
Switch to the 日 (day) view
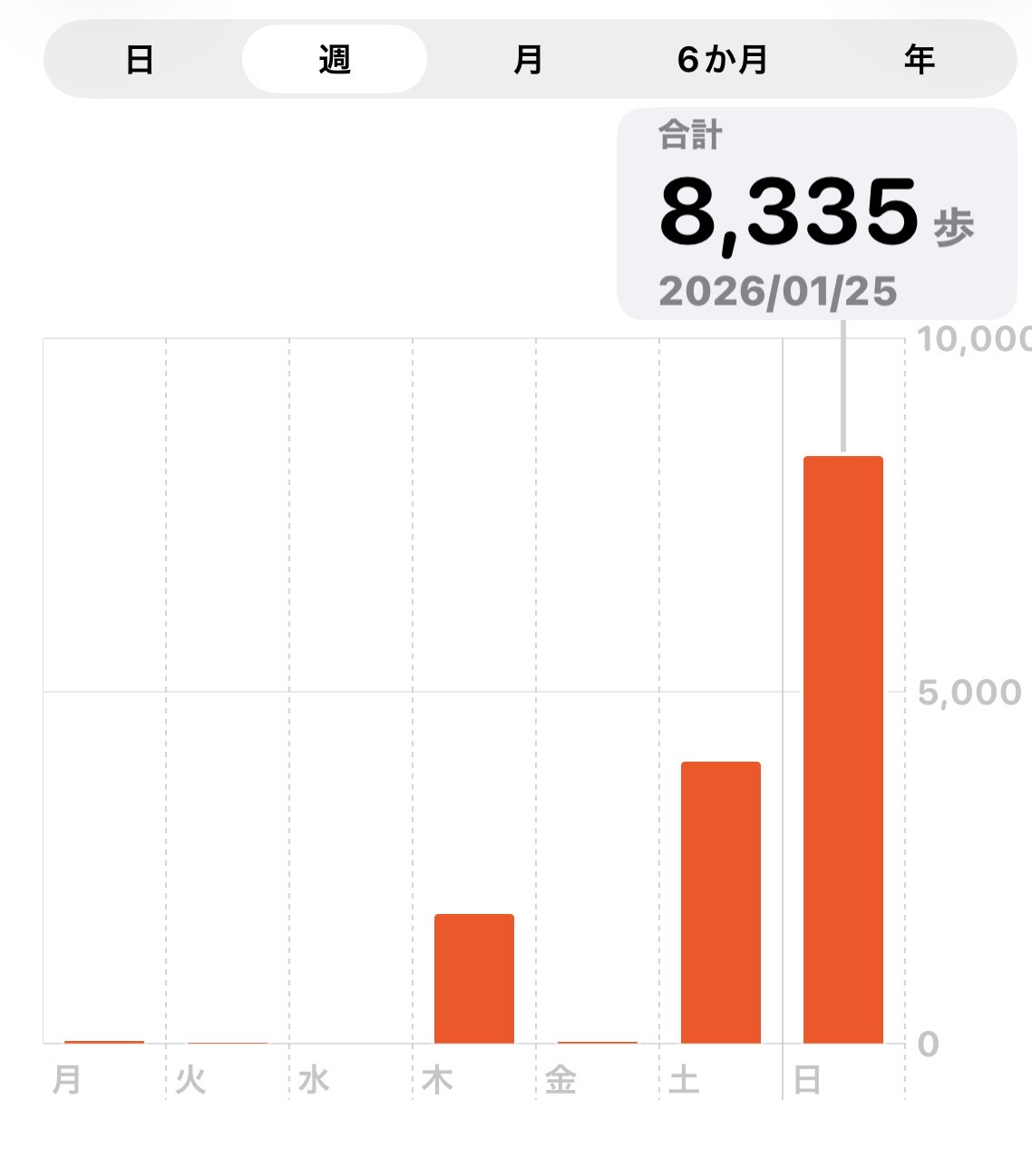click(x=140, y=60)
